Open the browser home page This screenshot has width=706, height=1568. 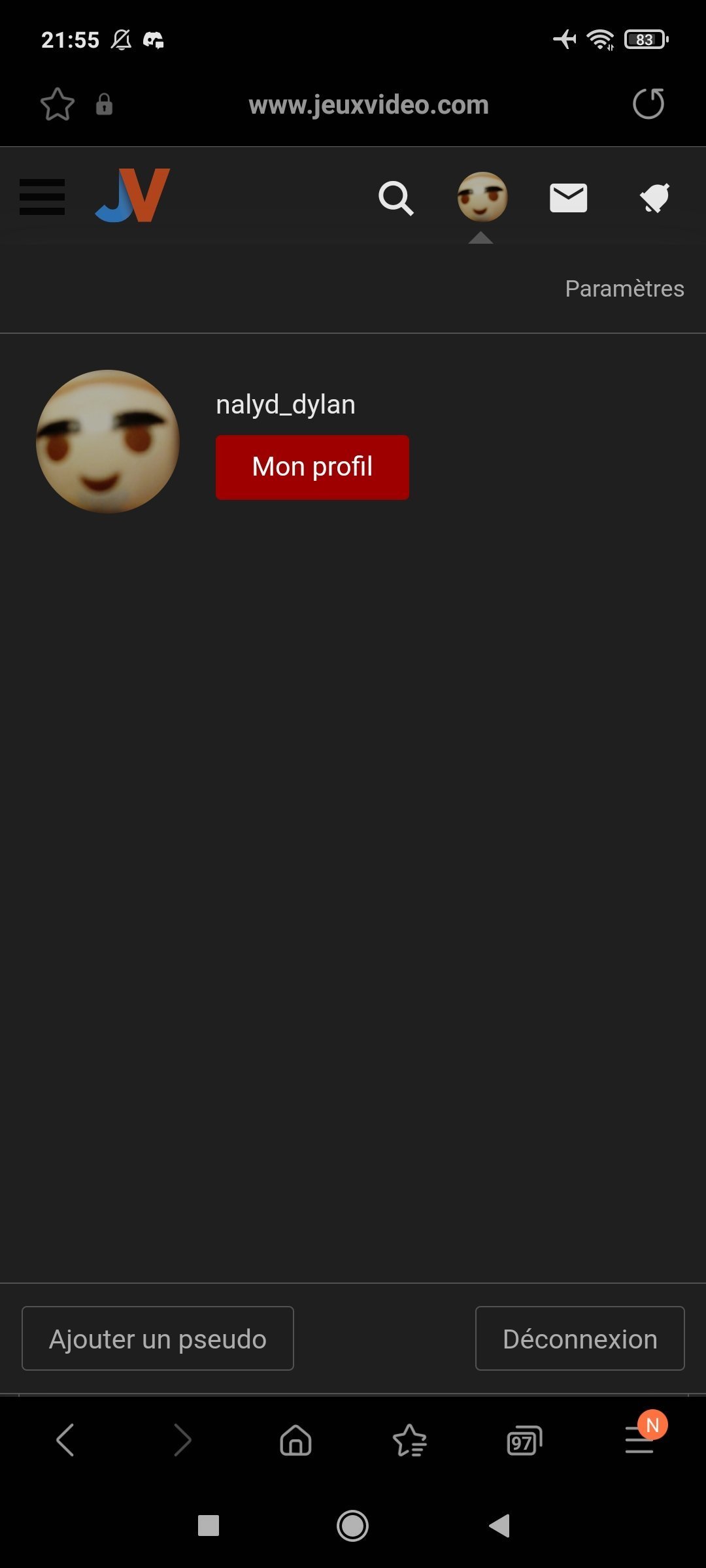coord(295,1440)
